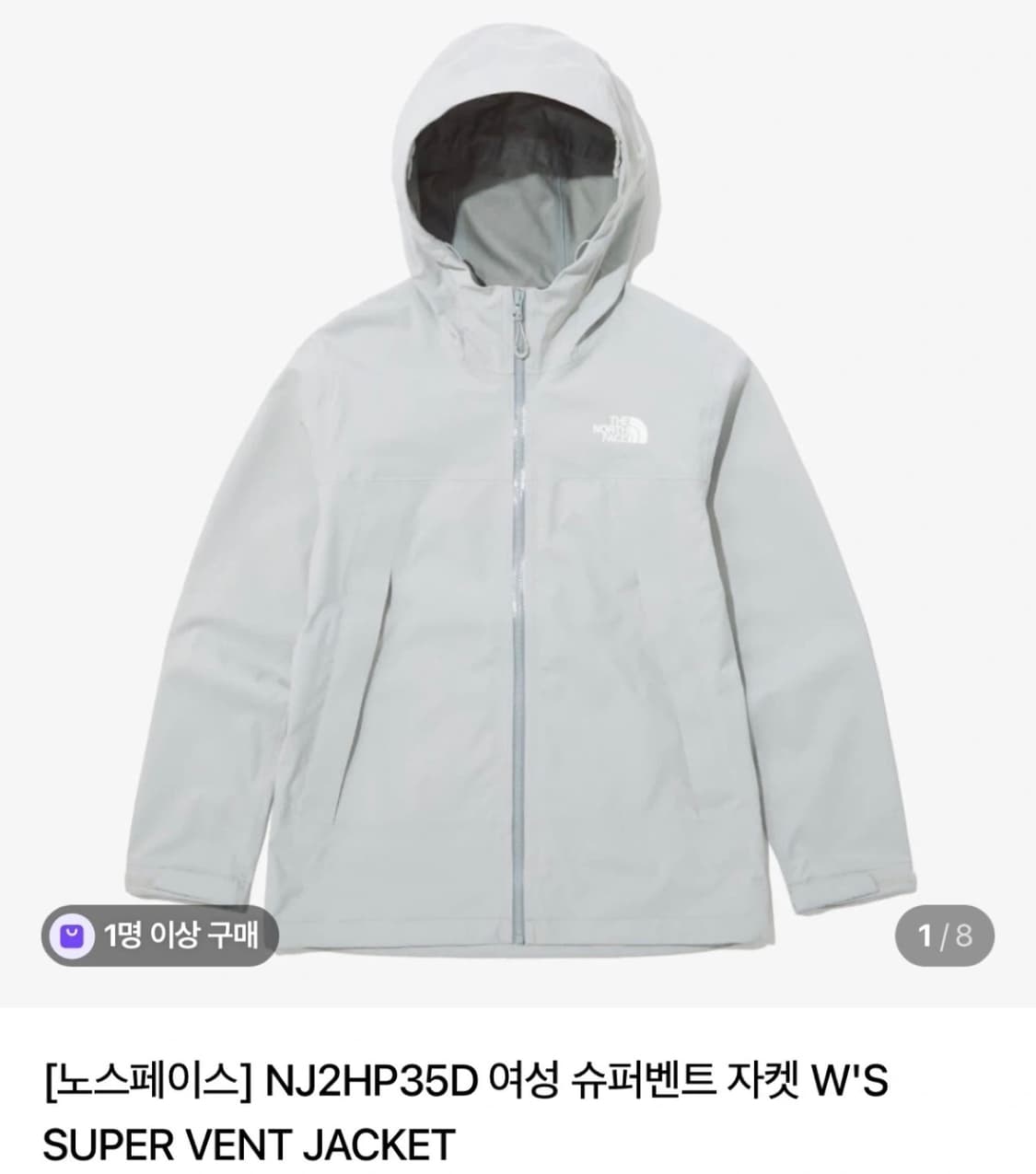Tap the purchase-count badge icon on the left
Screen dimensions: 1036x1174
[70, 935]
